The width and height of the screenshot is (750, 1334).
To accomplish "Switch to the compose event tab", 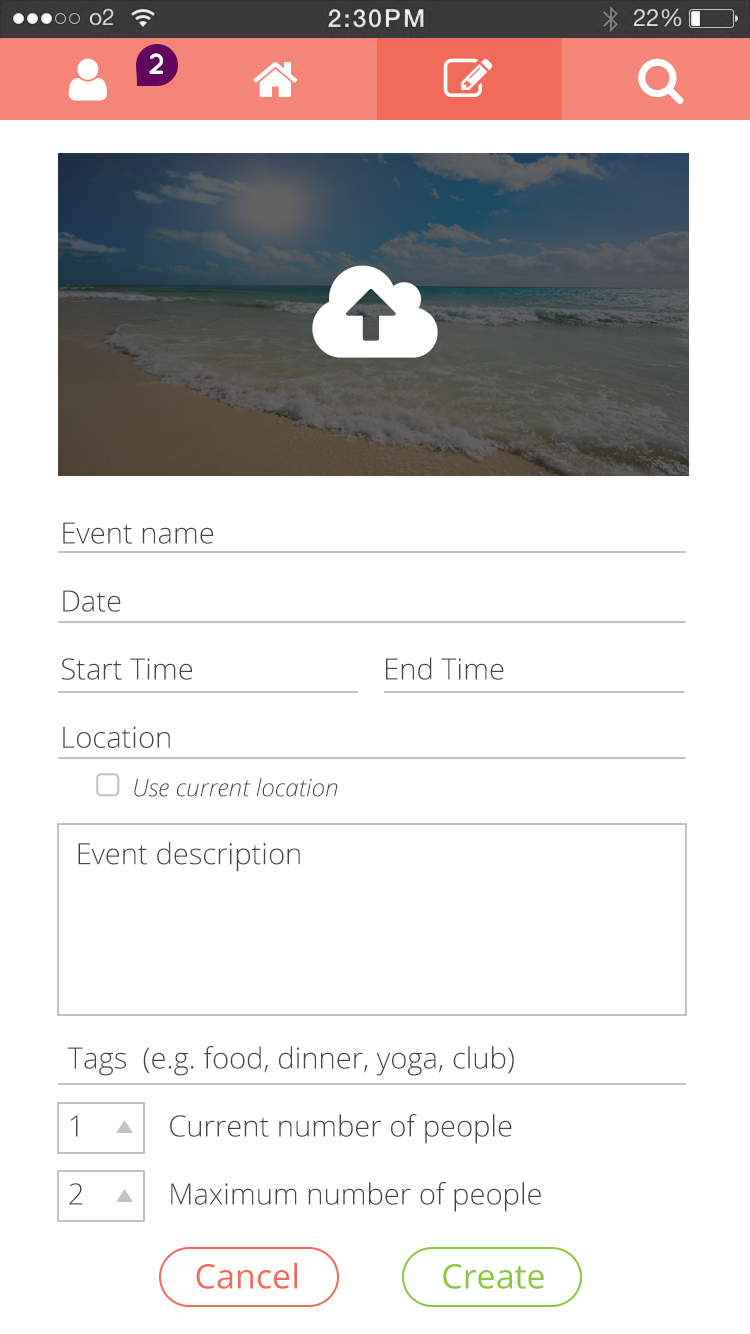I will pyautogui.click(x=469, y=79).
